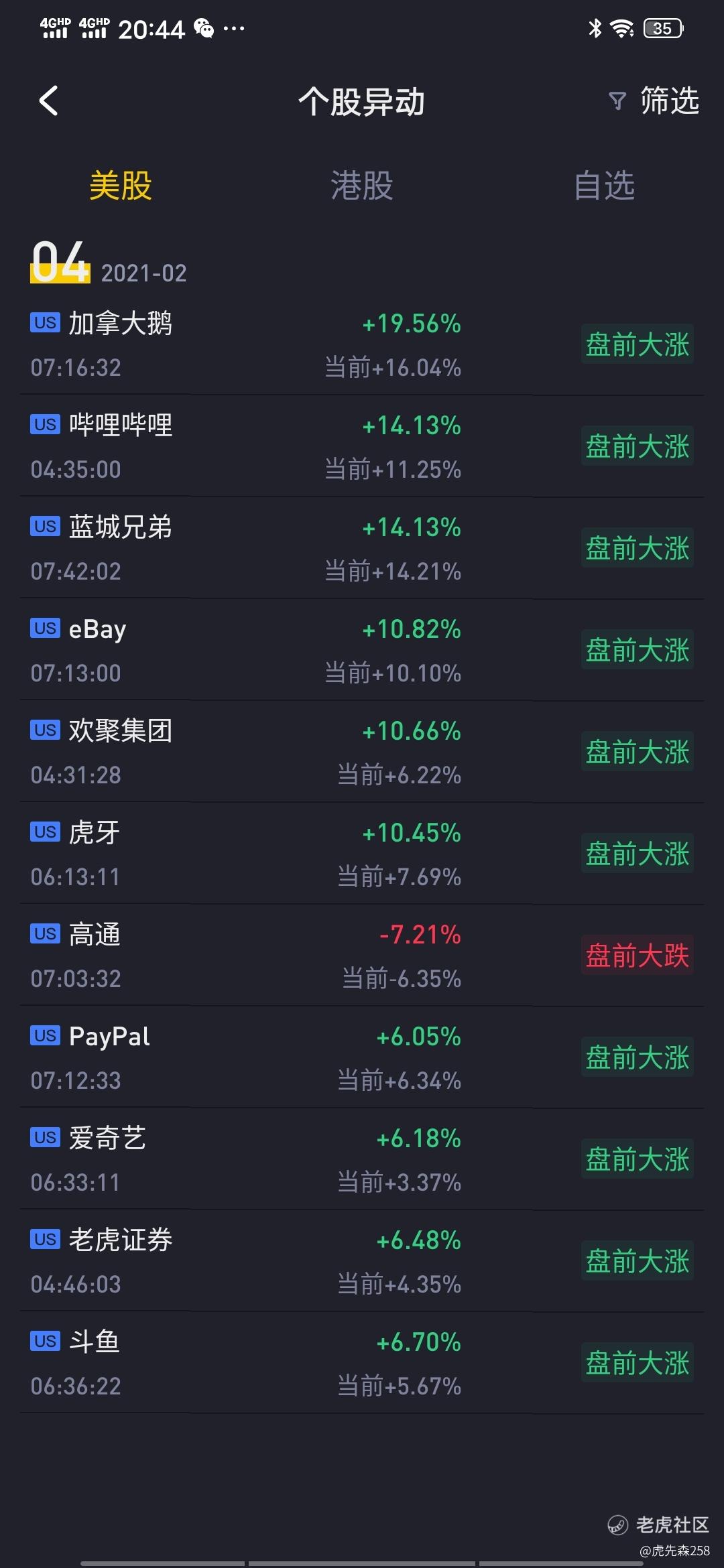Screen dimensions: 724x1568
Task: Open the 加拿大鹅 stock row
Action: [362, 344]
